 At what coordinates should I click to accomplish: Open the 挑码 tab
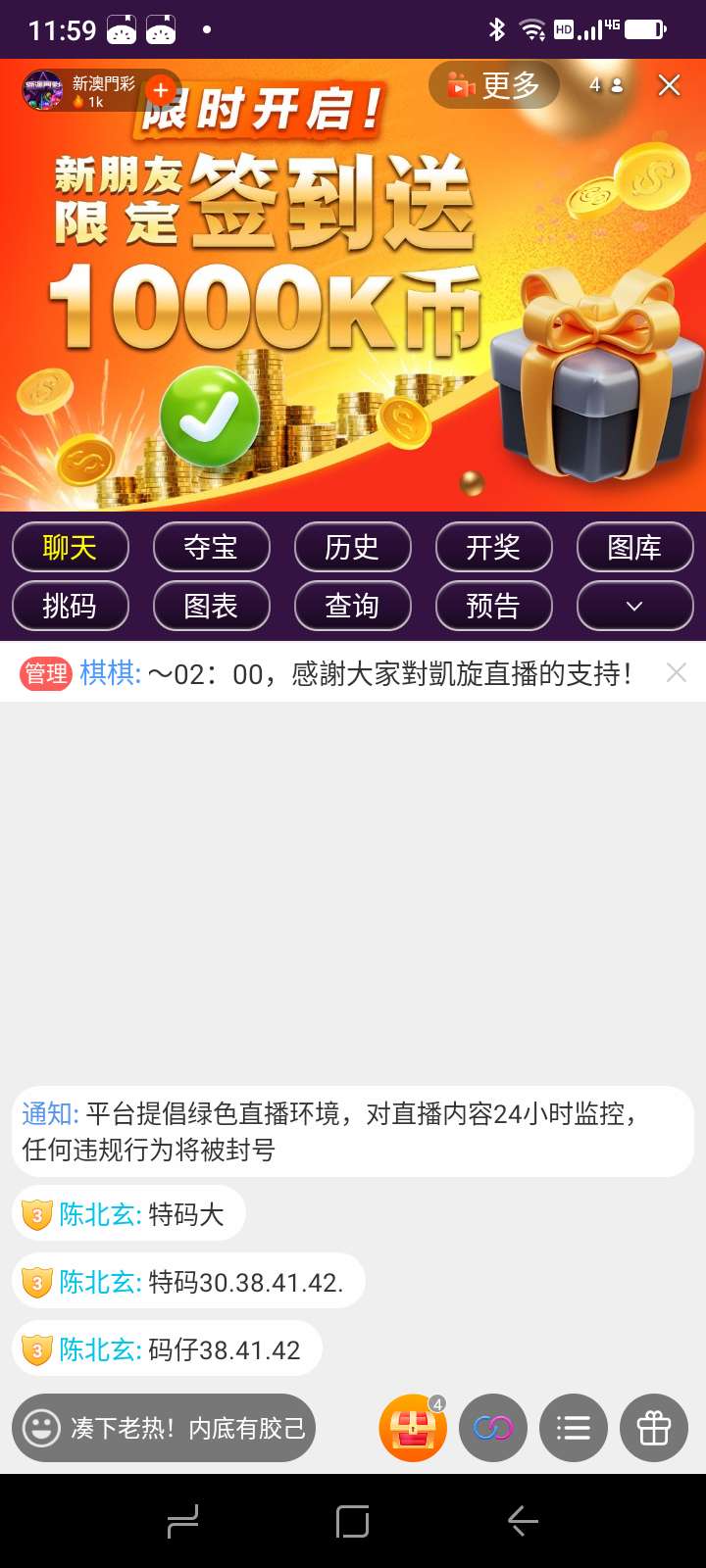pos(71,606)
